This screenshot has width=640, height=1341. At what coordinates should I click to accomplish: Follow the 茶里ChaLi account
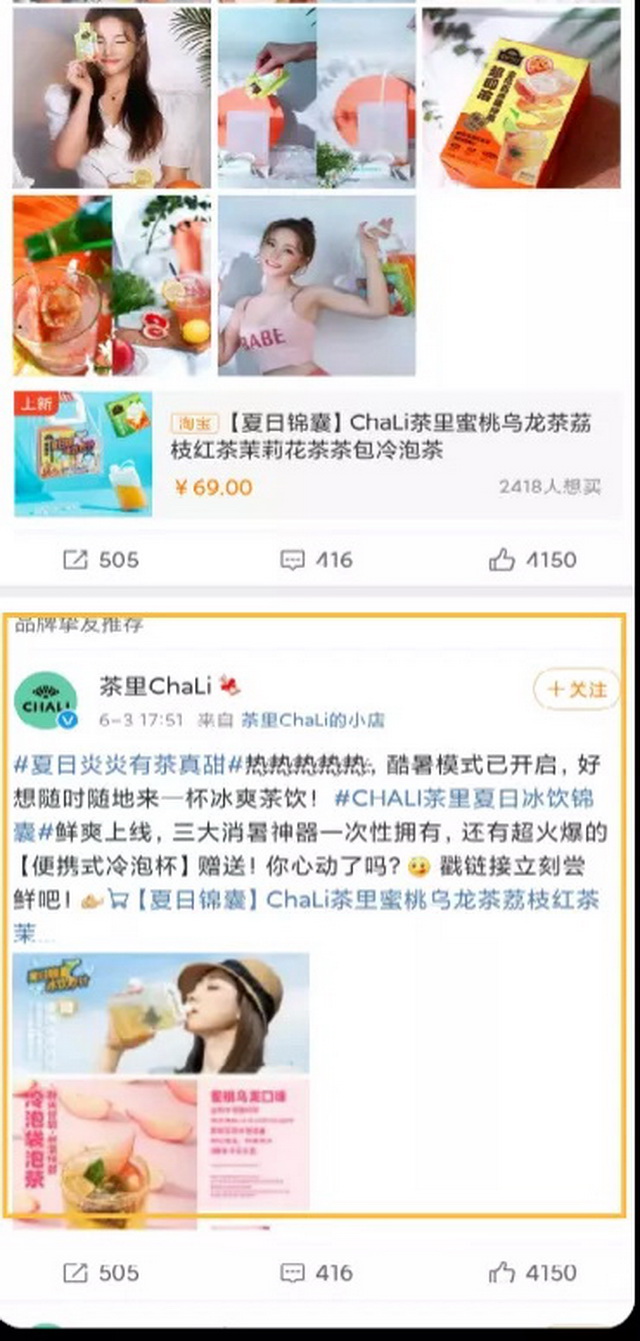(575, 690)
